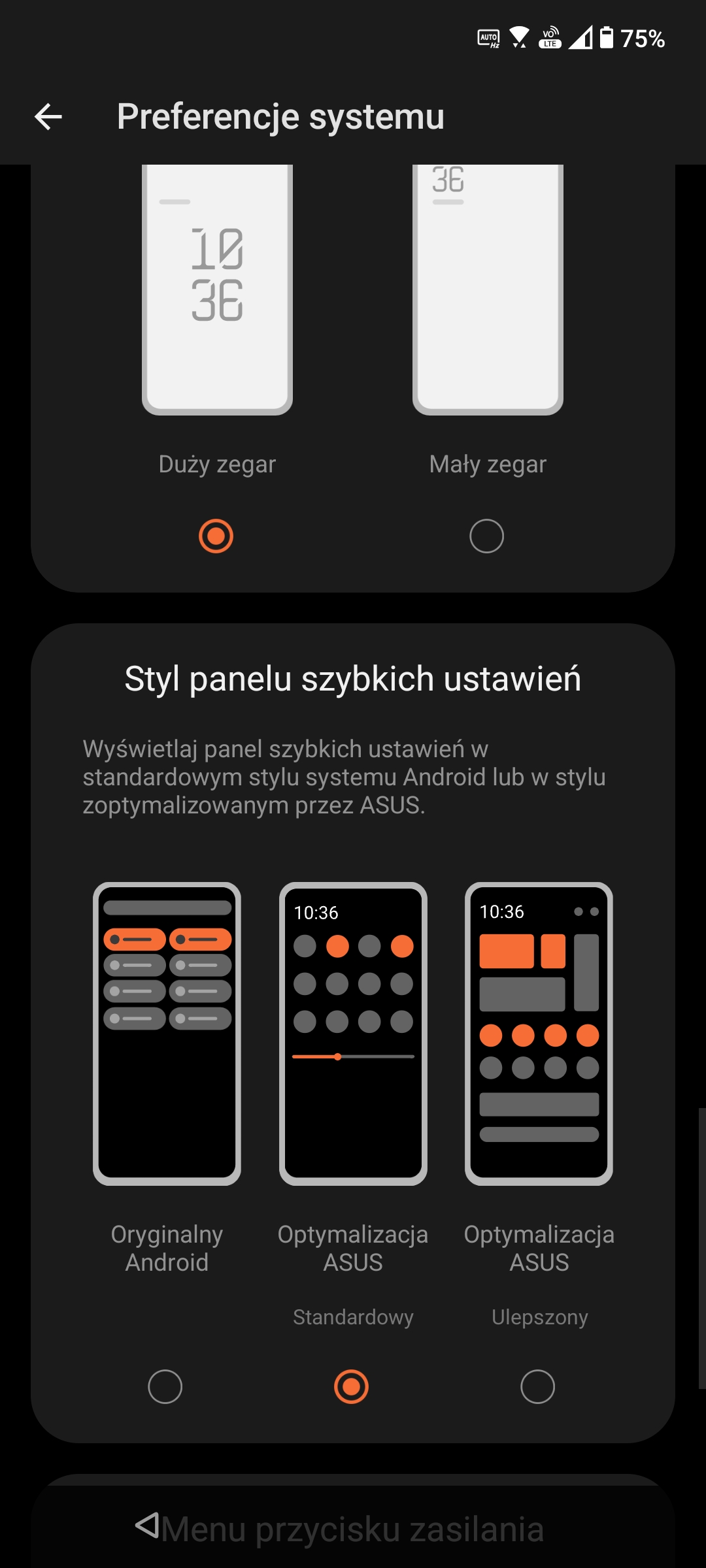This screenshot has height=1568, width=706.
Task: Go back from Preferencje systemu
Action: coord(48,117)
